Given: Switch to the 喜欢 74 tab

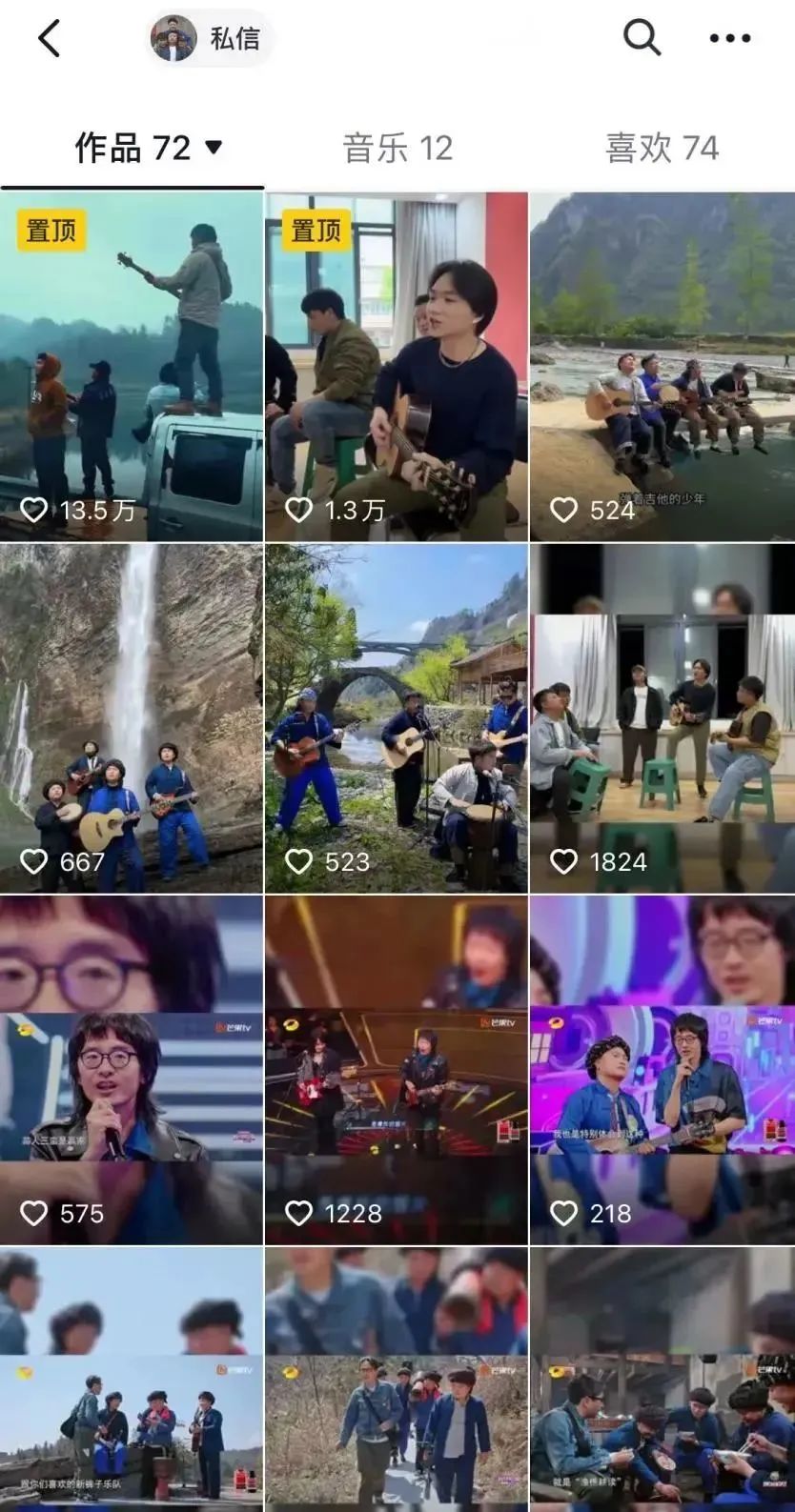Looking at the screenshot, I should point(662,148).
